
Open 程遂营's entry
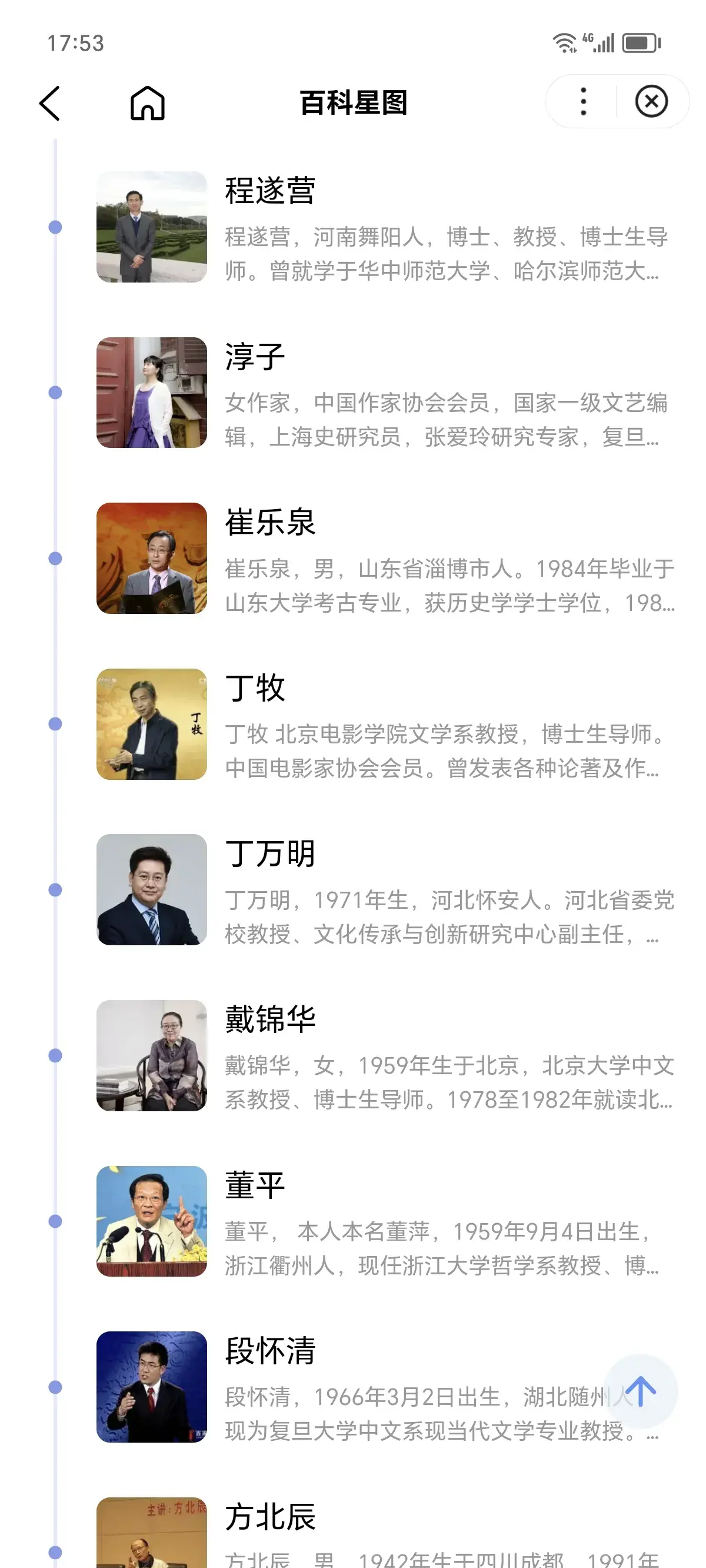pyautogui.click(x=386, y=227)
